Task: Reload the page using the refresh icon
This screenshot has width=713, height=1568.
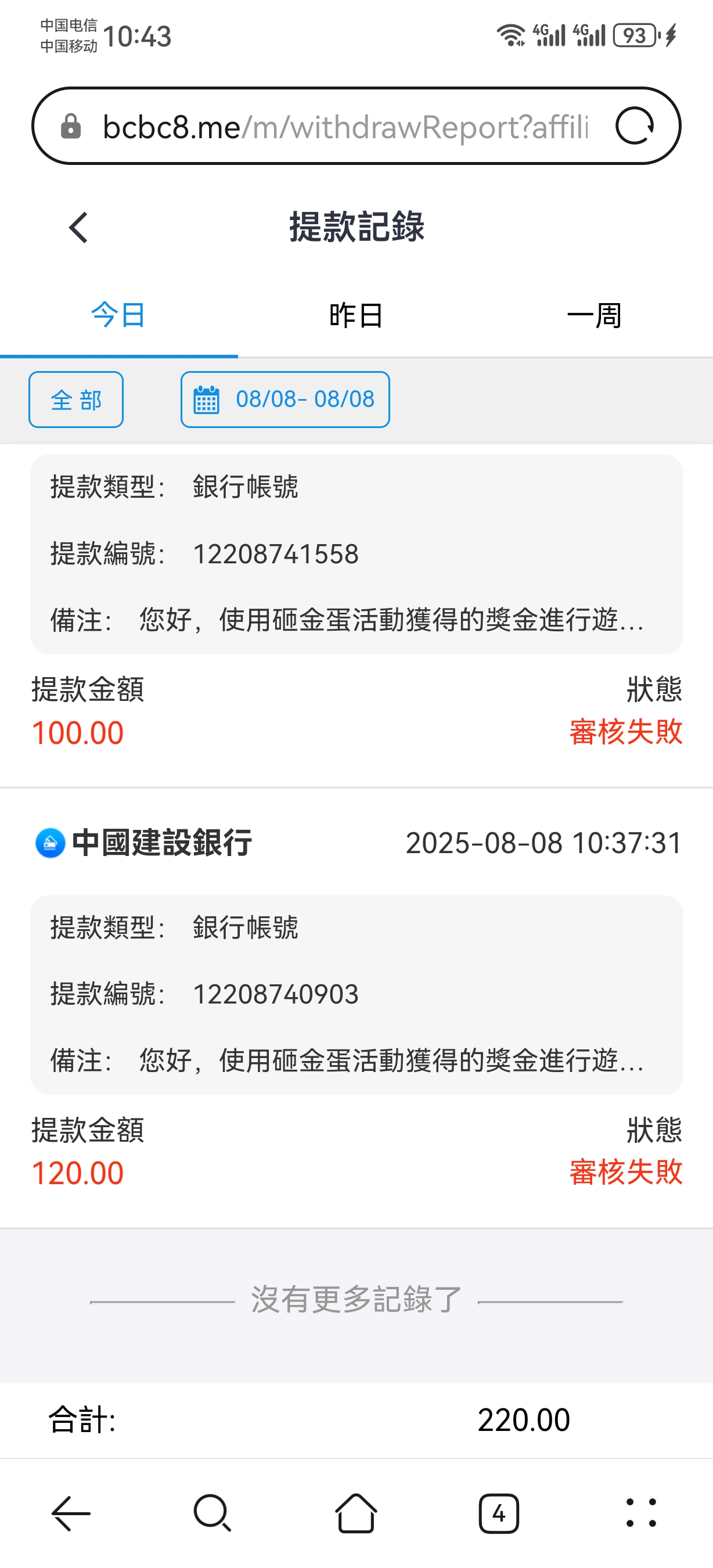Action: [634, 127]
